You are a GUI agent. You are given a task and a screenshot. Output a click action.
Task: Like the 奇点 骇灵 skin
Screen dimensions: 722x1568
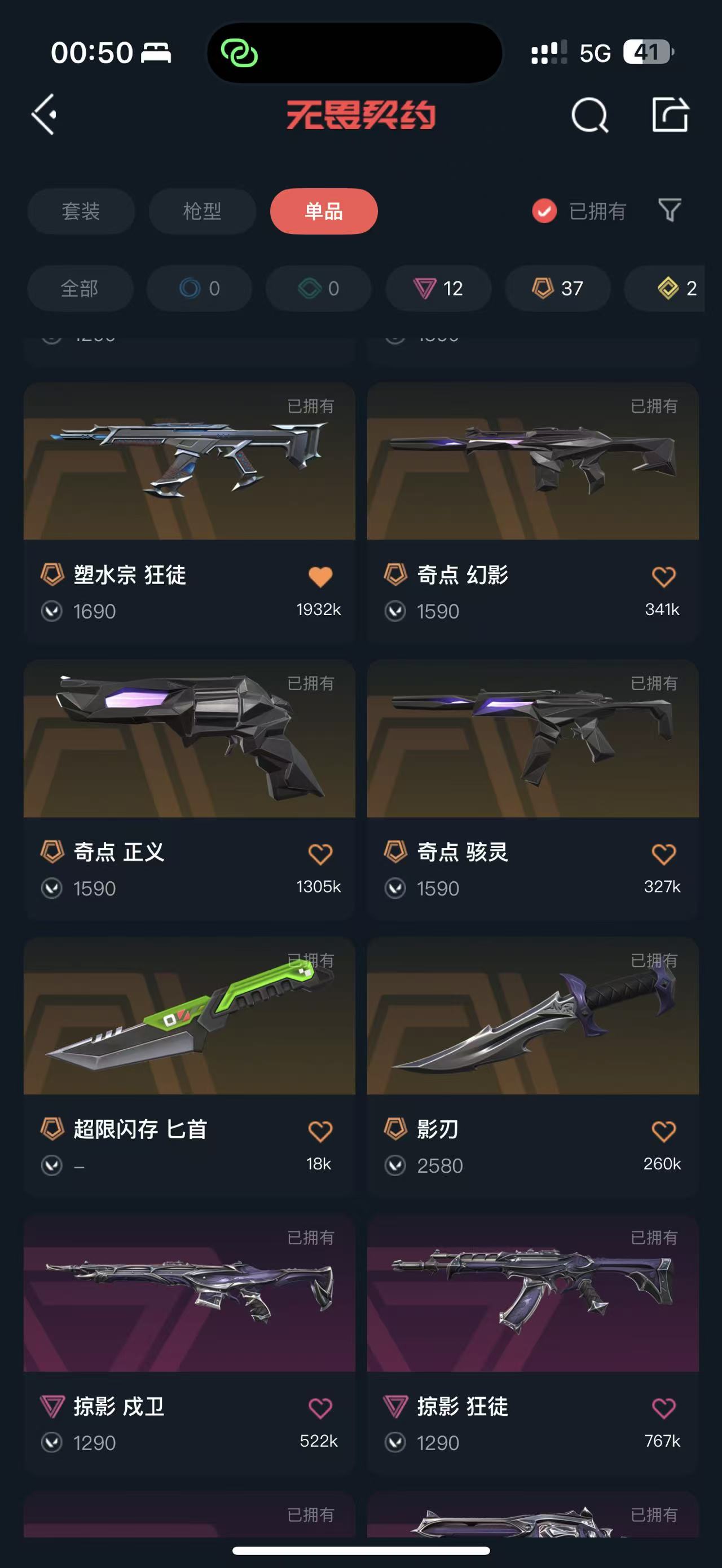click(x=663, y=854)
